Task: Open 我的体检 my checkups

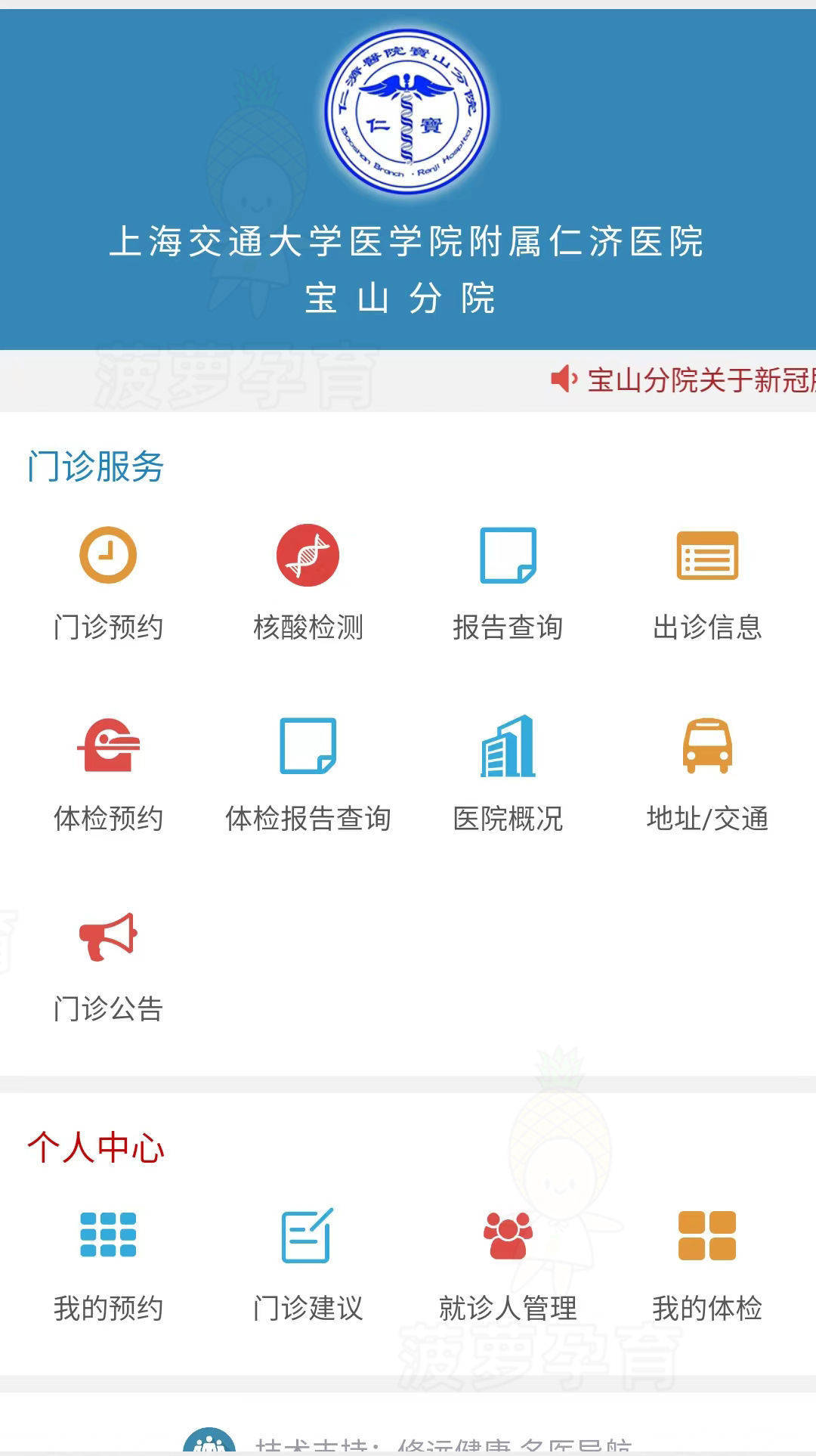Action: tap(707, 1264)
